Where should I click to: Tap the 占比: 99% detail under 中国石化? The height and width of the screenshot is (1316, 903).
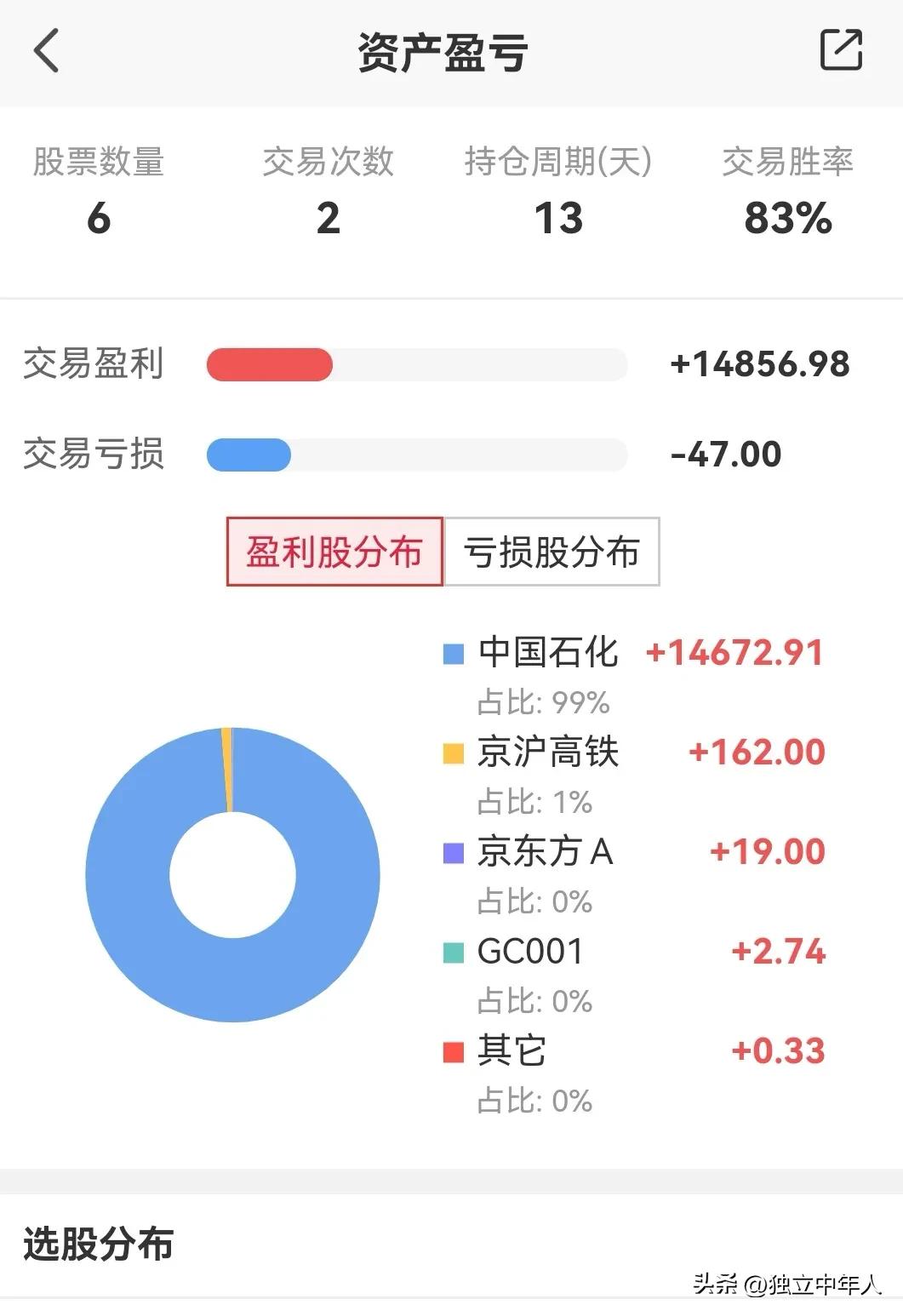[x=543, y=702]
